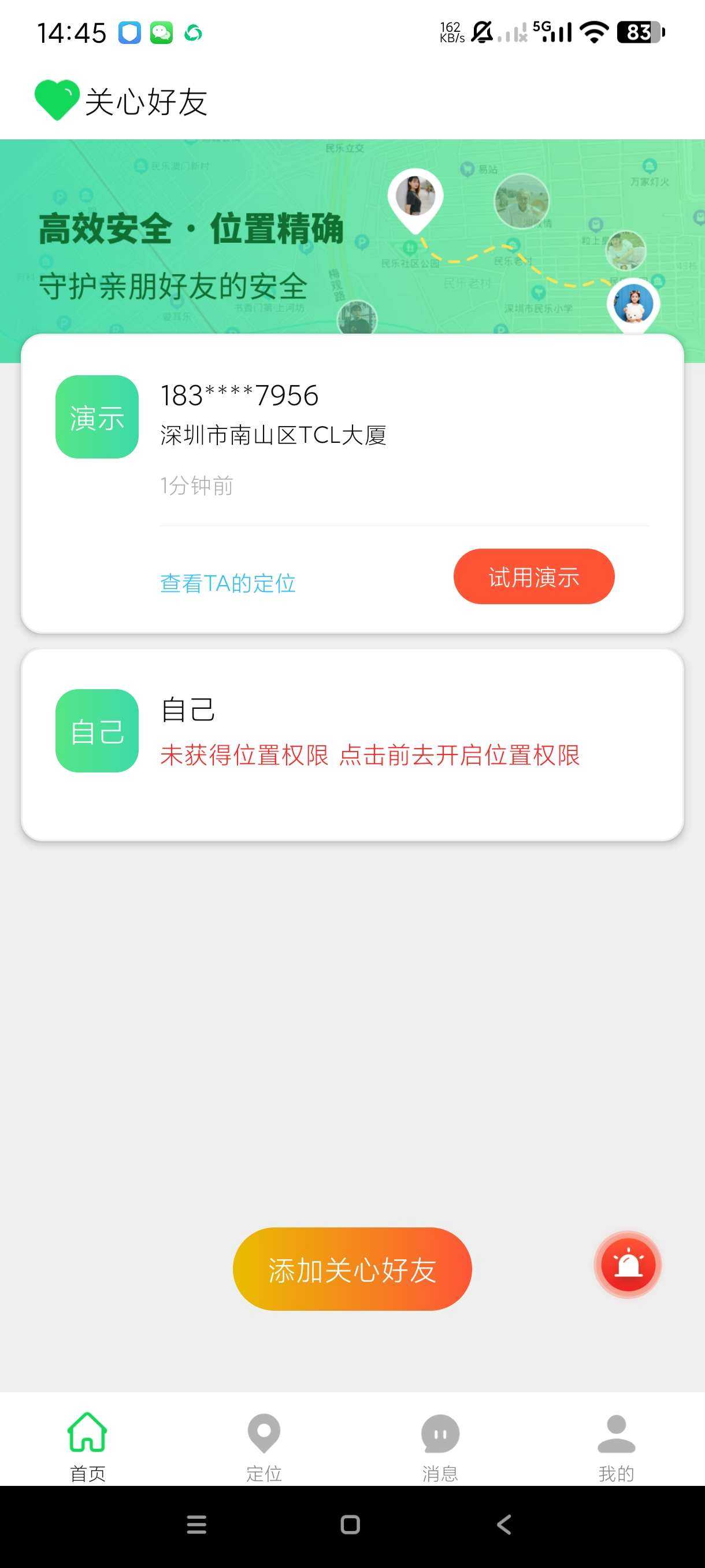The width and height of the screenshot is (705, 1568).
Task: Tap the system back button
Action: pos(504,1525)
